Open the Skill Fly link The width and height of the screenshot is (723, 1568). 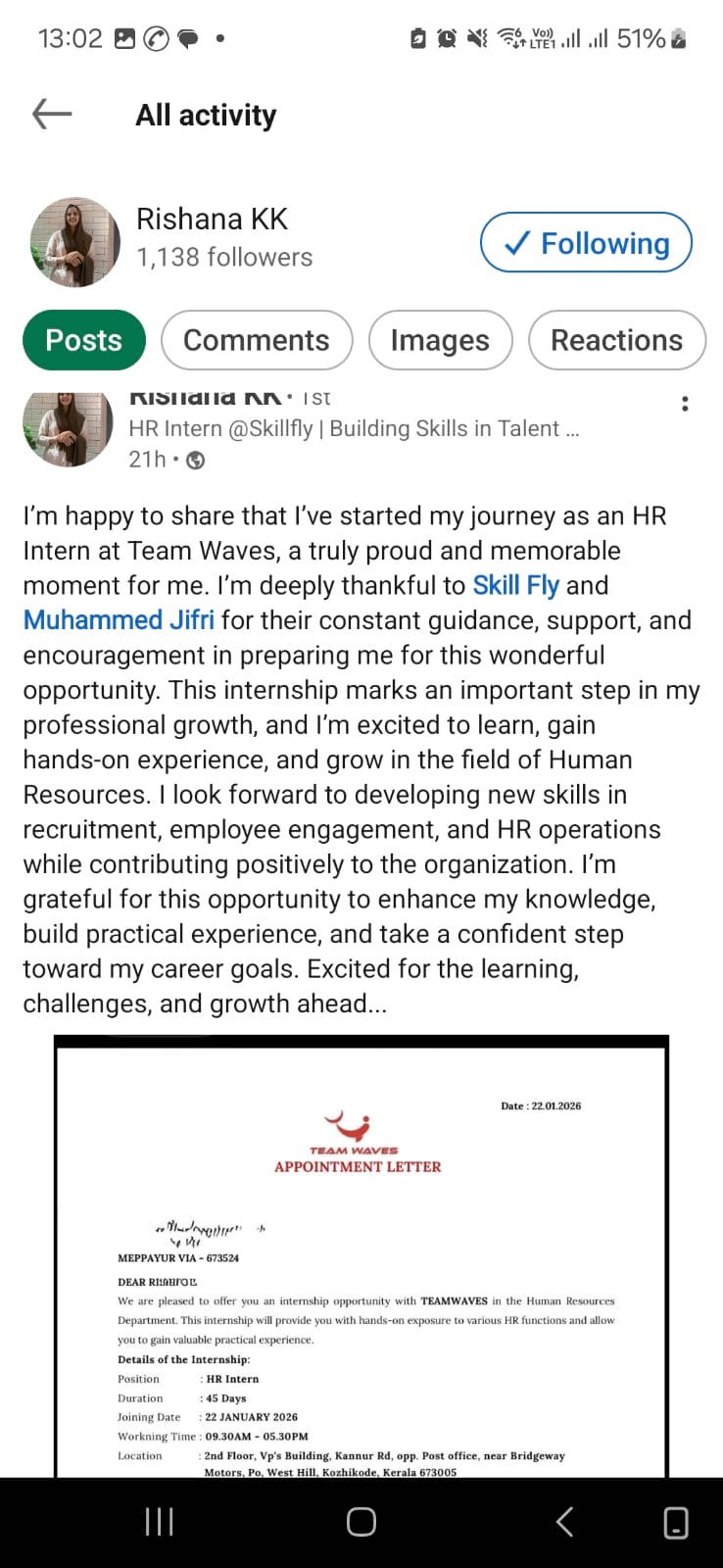[515, 586]
